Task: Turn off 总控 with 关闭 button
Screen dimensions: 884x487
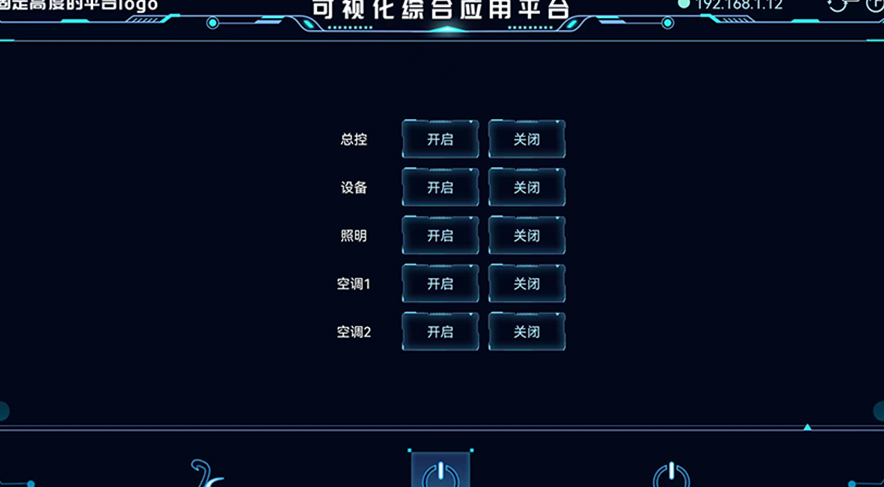Action: tap(526, 139)
